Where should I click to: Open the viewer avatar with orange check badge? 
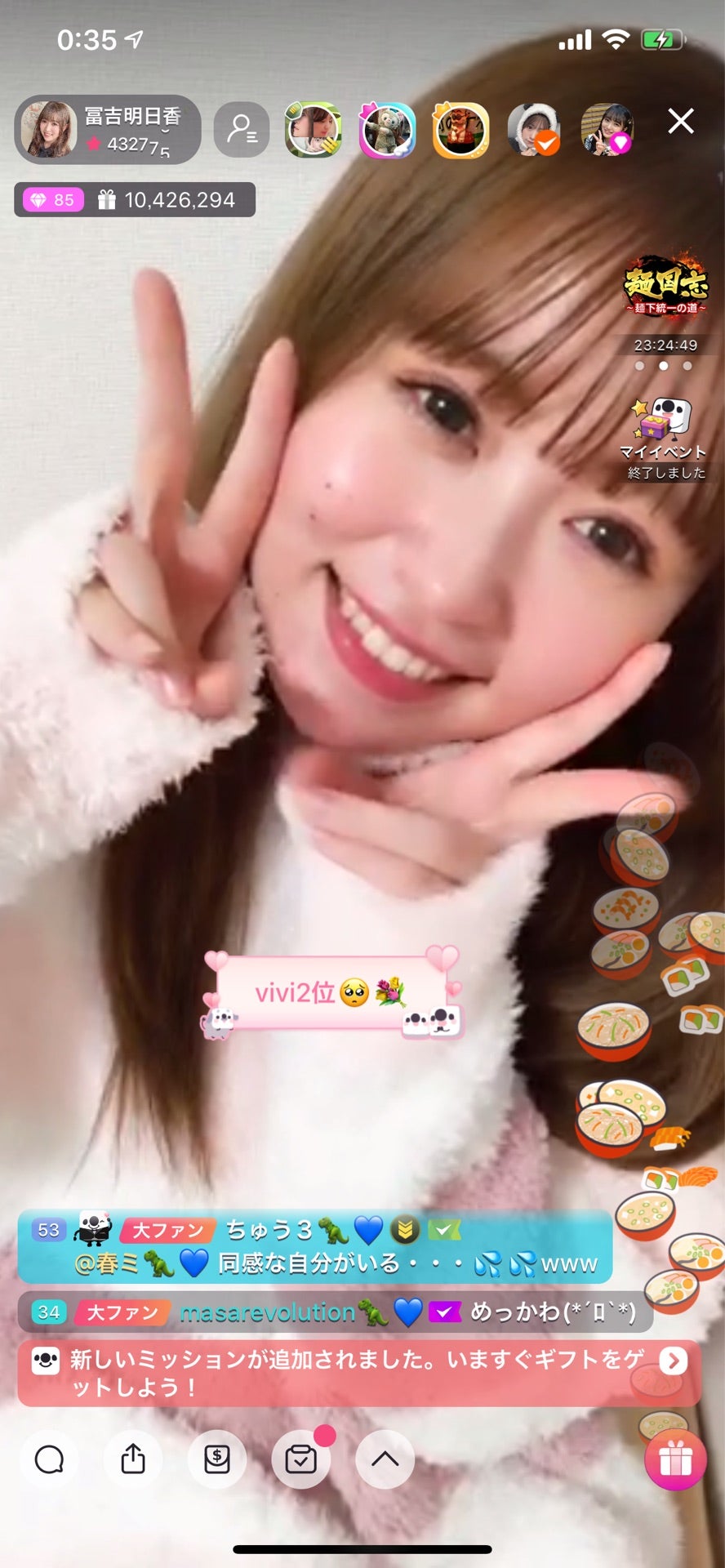click(534, 130)
